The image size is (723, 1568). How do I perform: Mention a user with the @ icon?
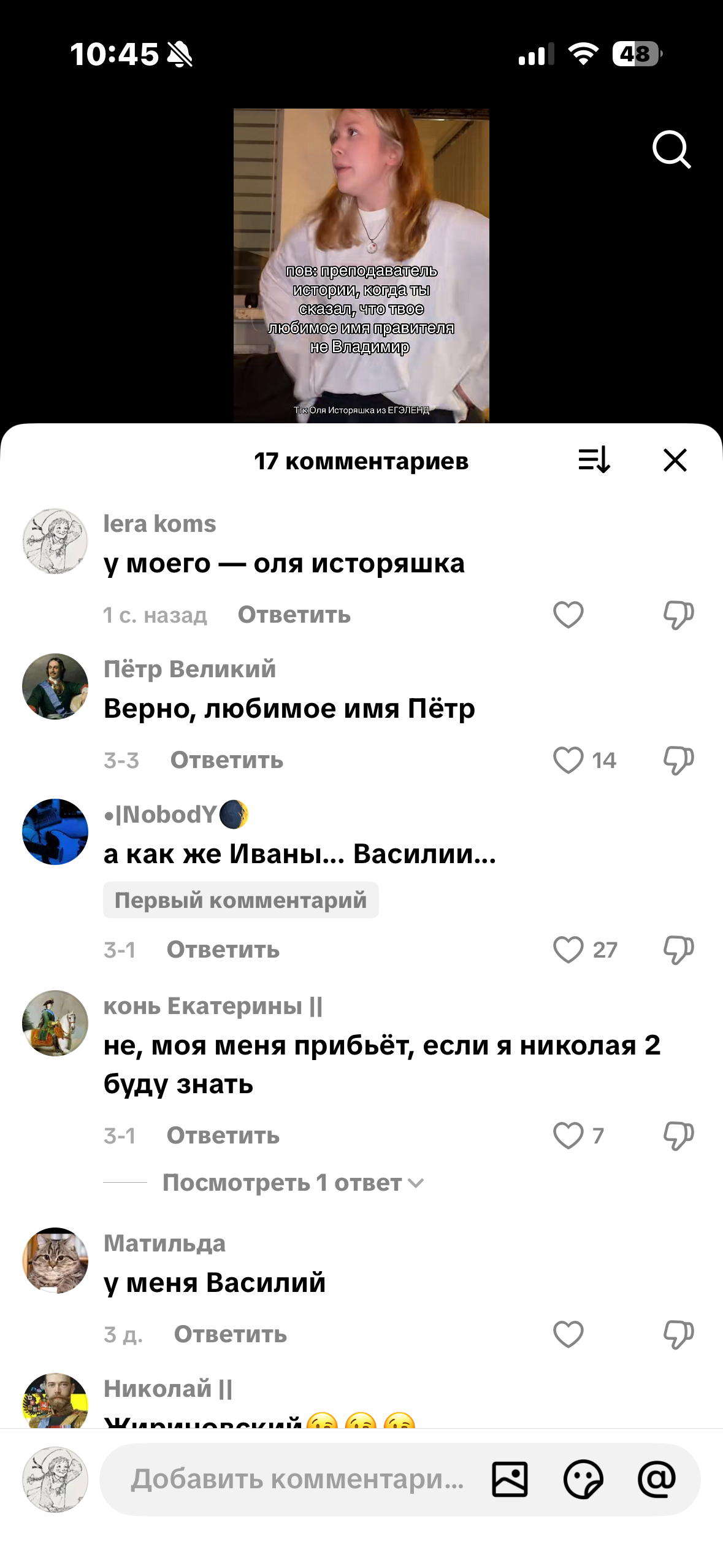click(x=657, y=1479)
